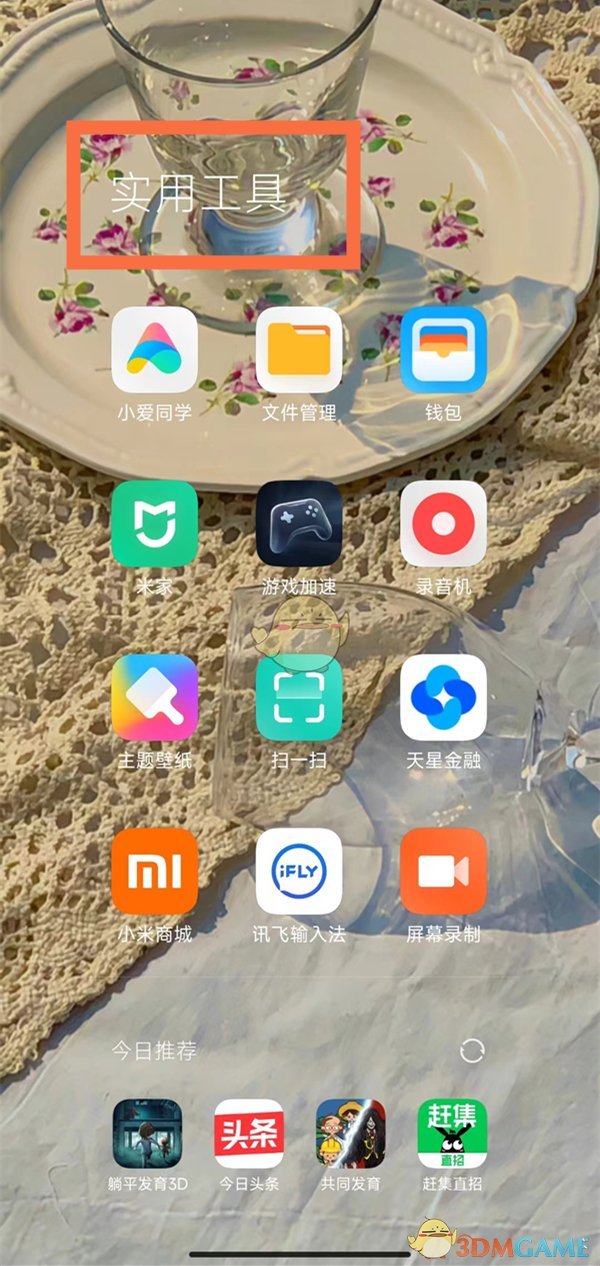Open the 录音机 recorder app

[x=443, y=523]
